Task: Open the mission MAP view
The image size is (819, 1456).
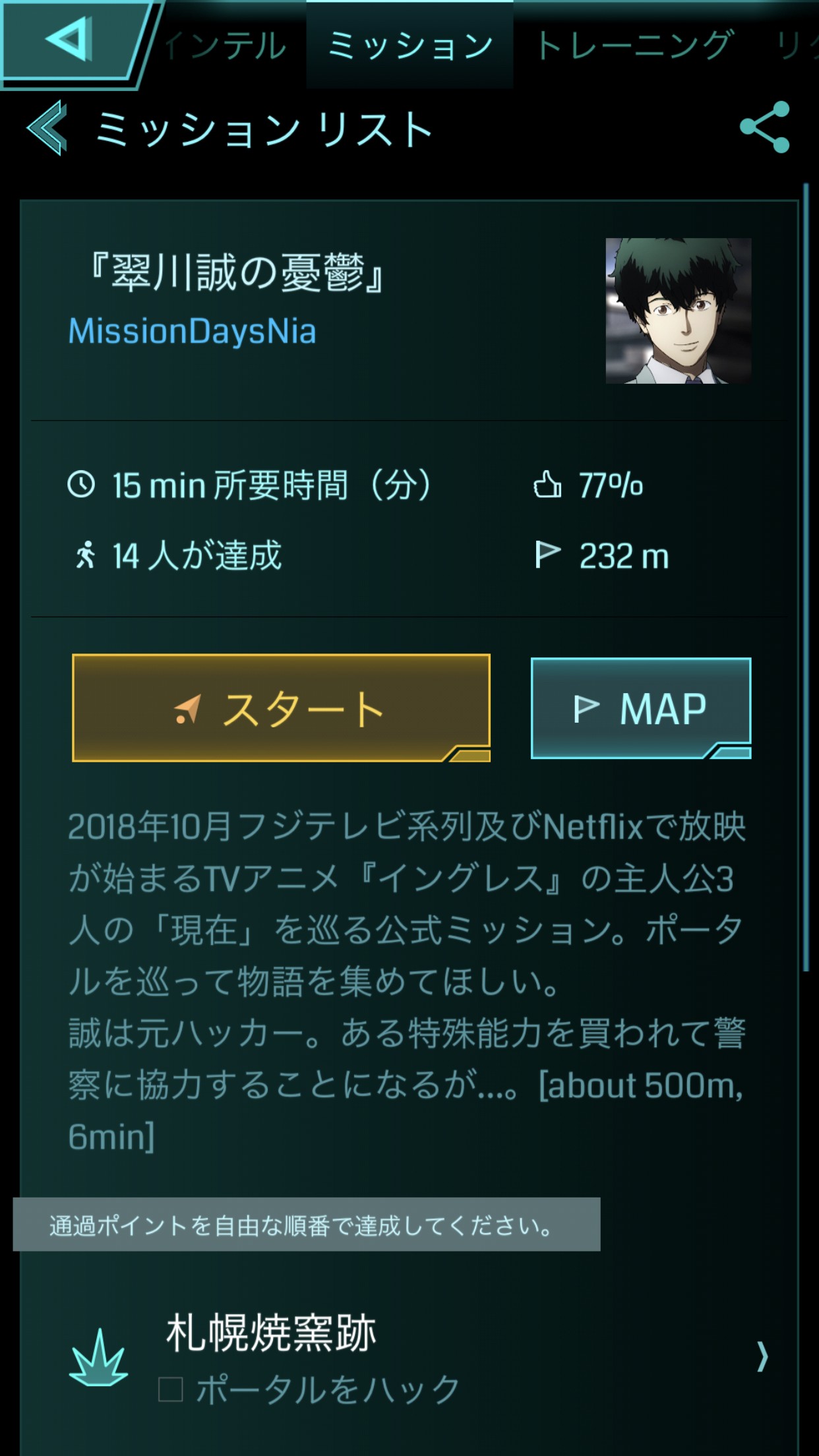Action: click(640, 708)
